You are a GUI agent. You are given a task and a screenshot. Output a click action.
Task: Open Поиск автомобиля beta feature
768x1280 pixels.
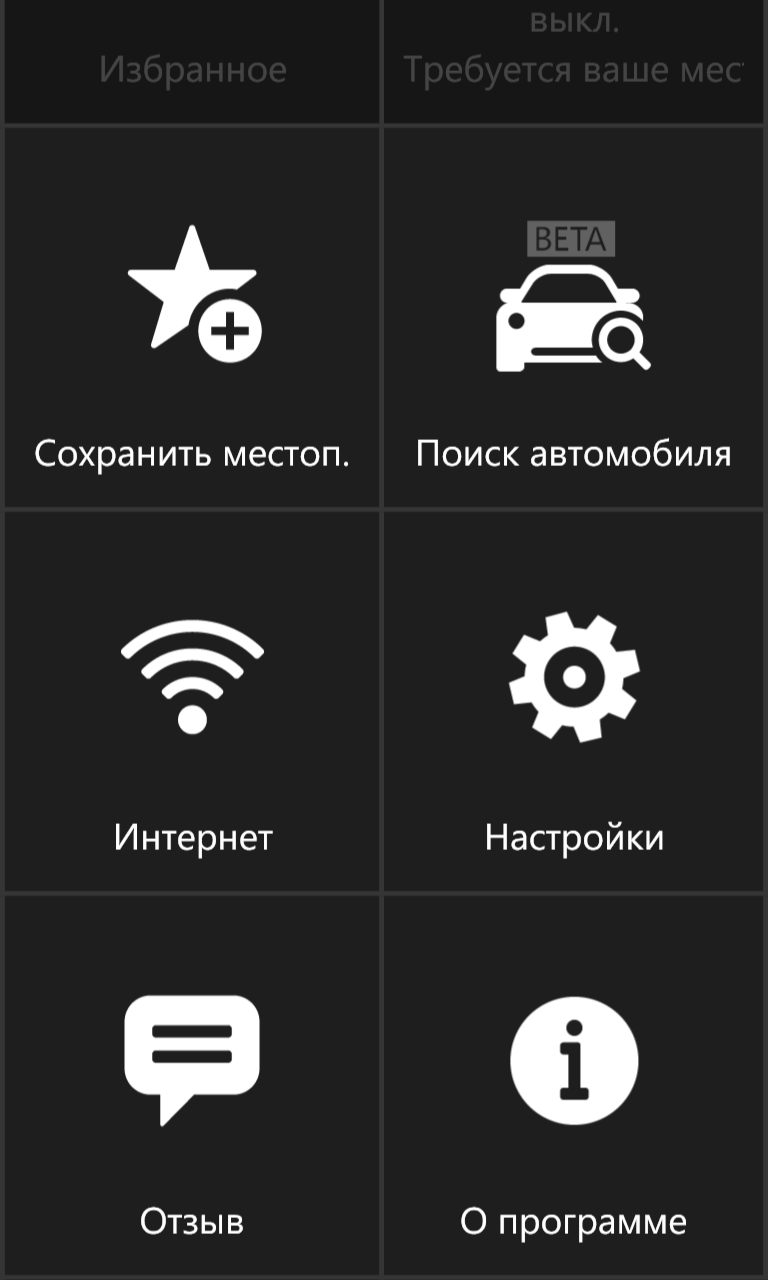[x=574, y=318]
